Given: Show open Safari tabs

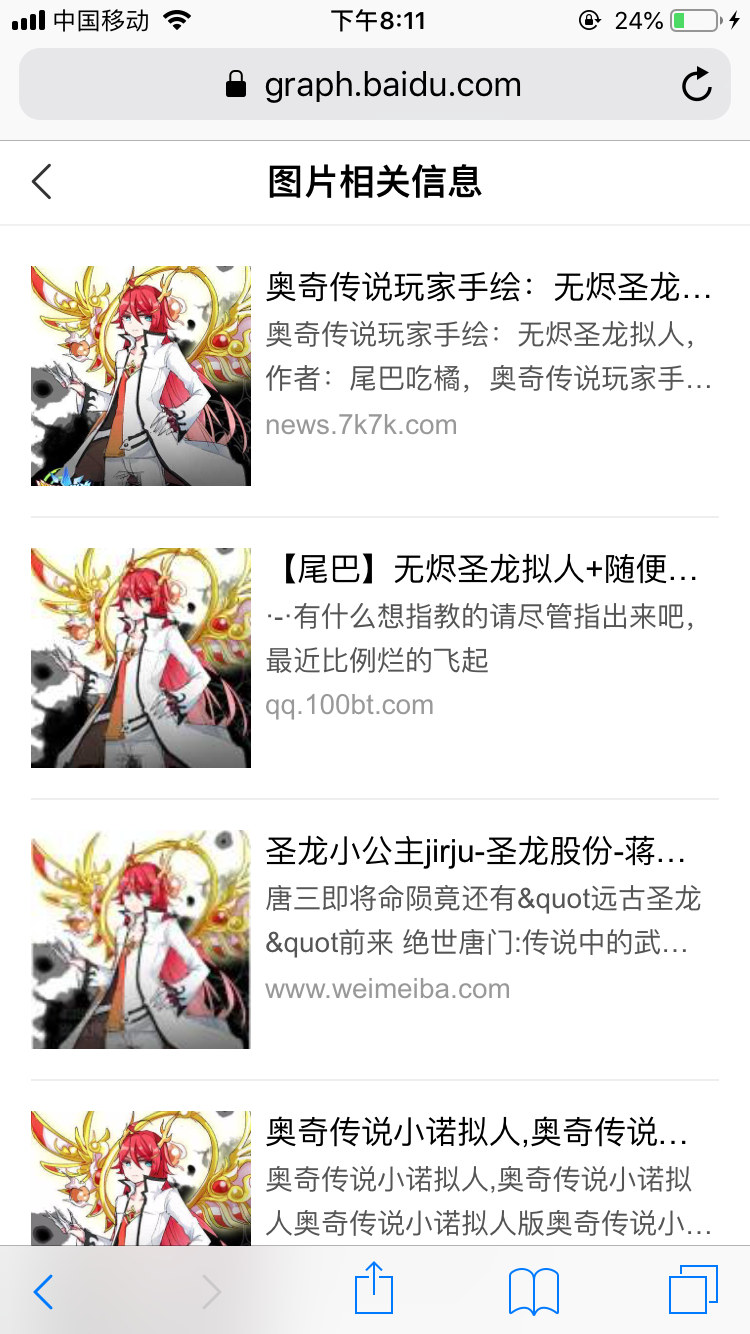Looking at the screenshot, I should tap(693, 1290).
